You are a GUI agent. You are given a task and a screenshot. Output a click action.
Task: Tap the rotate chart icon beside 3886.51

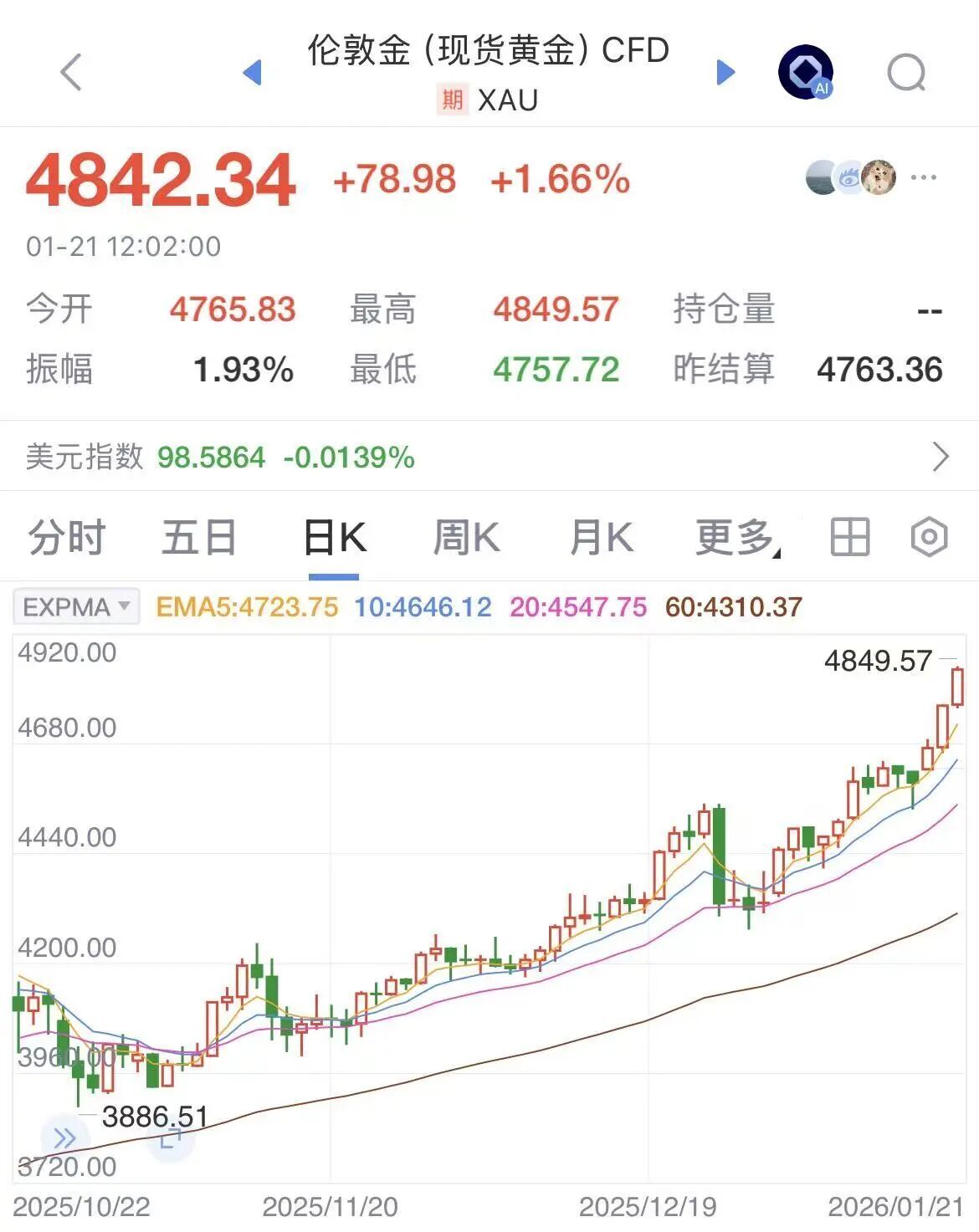(171, 1139)
